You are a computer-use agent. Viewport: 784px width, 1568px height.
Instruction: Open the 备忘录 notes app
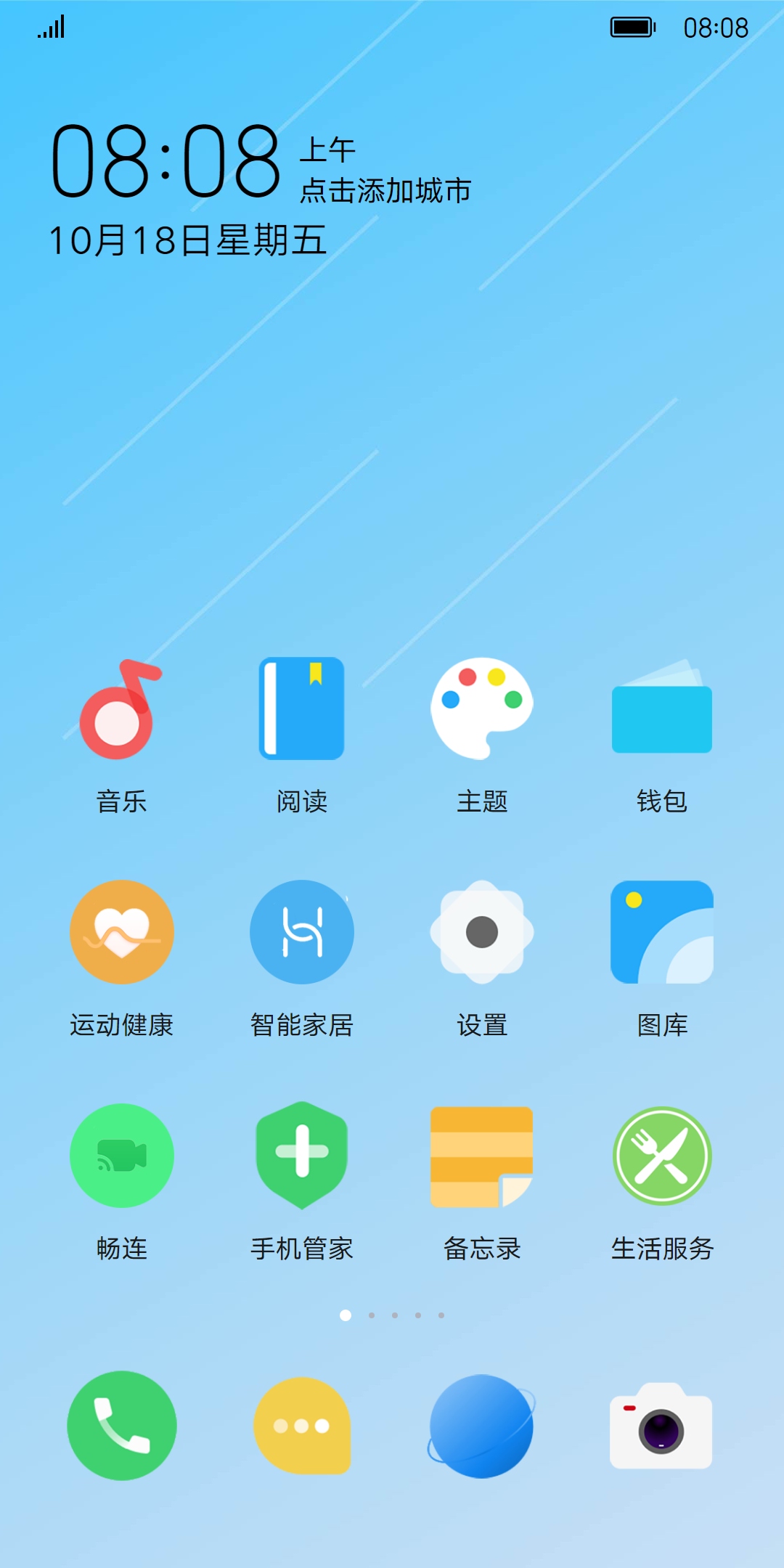[481, 1156]
